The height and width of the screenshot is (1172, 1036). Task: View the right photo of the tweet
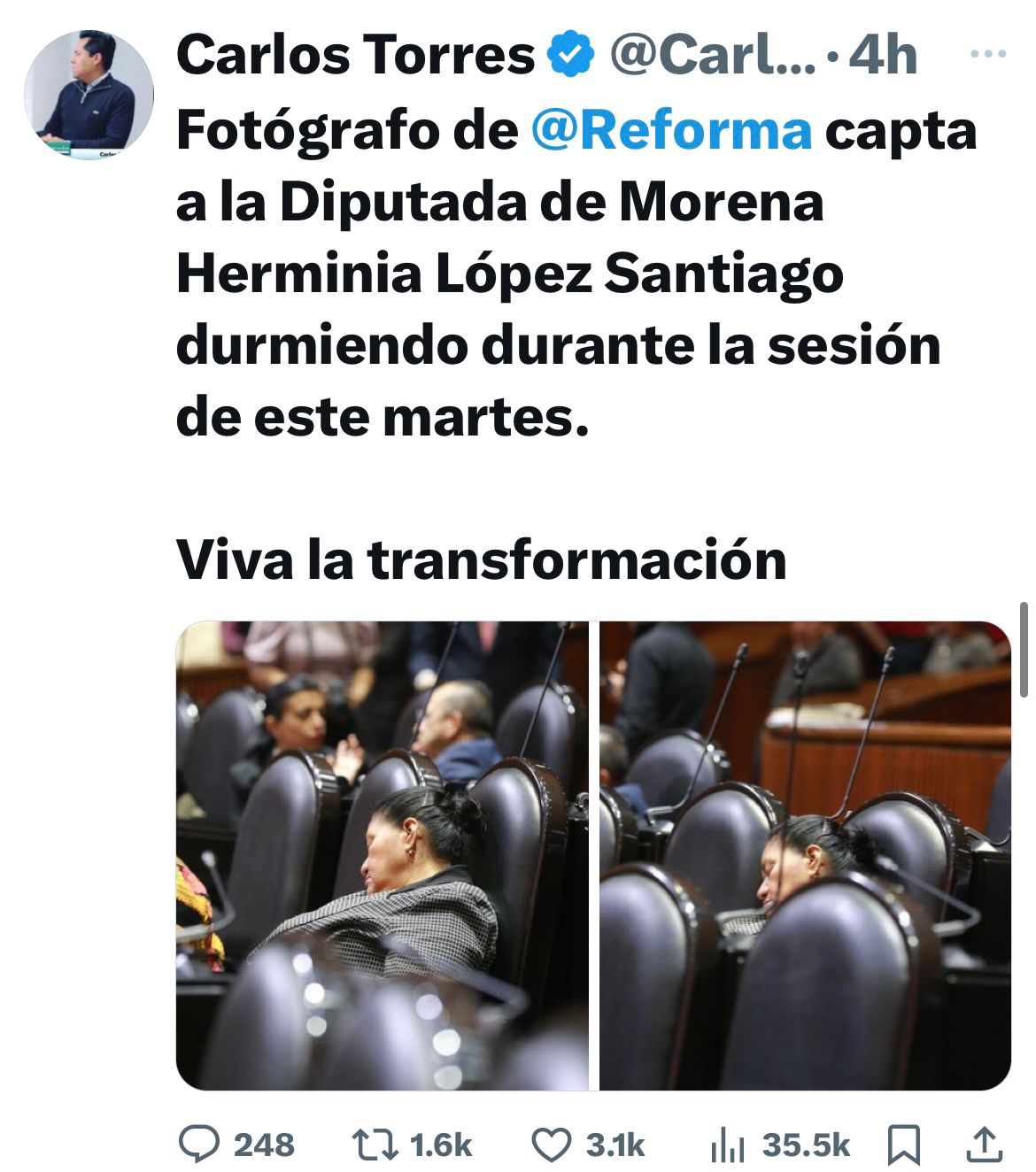pos(805,855)
